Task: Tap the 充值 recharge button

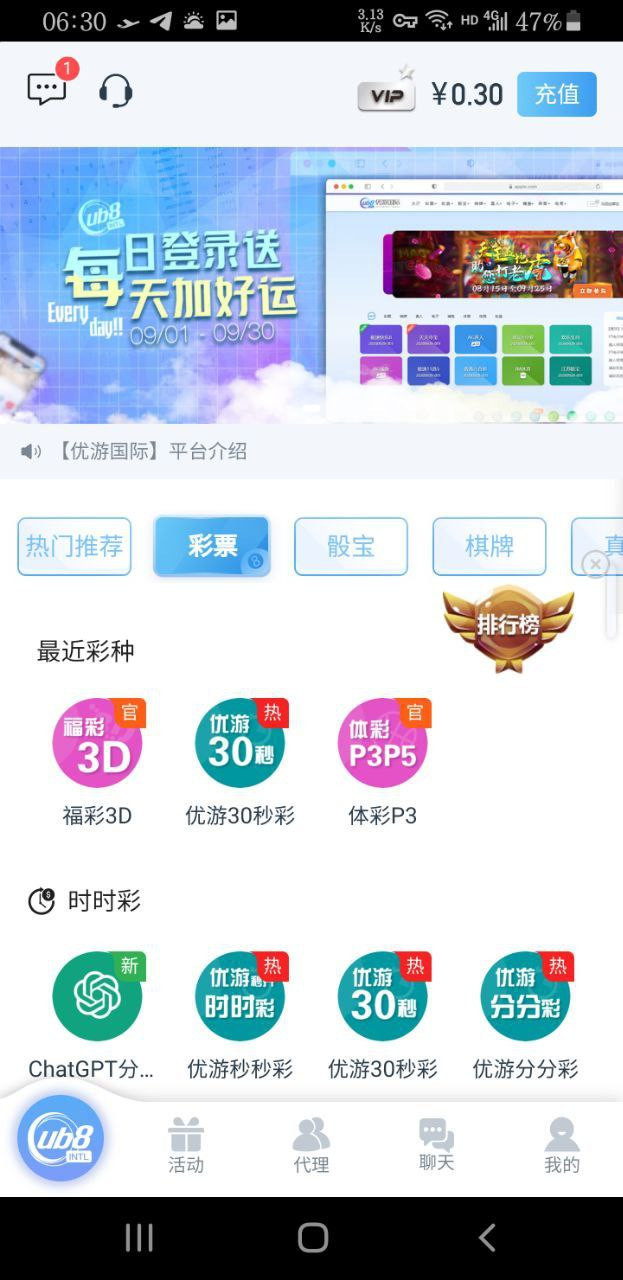Action: click(x=557, y=94)
